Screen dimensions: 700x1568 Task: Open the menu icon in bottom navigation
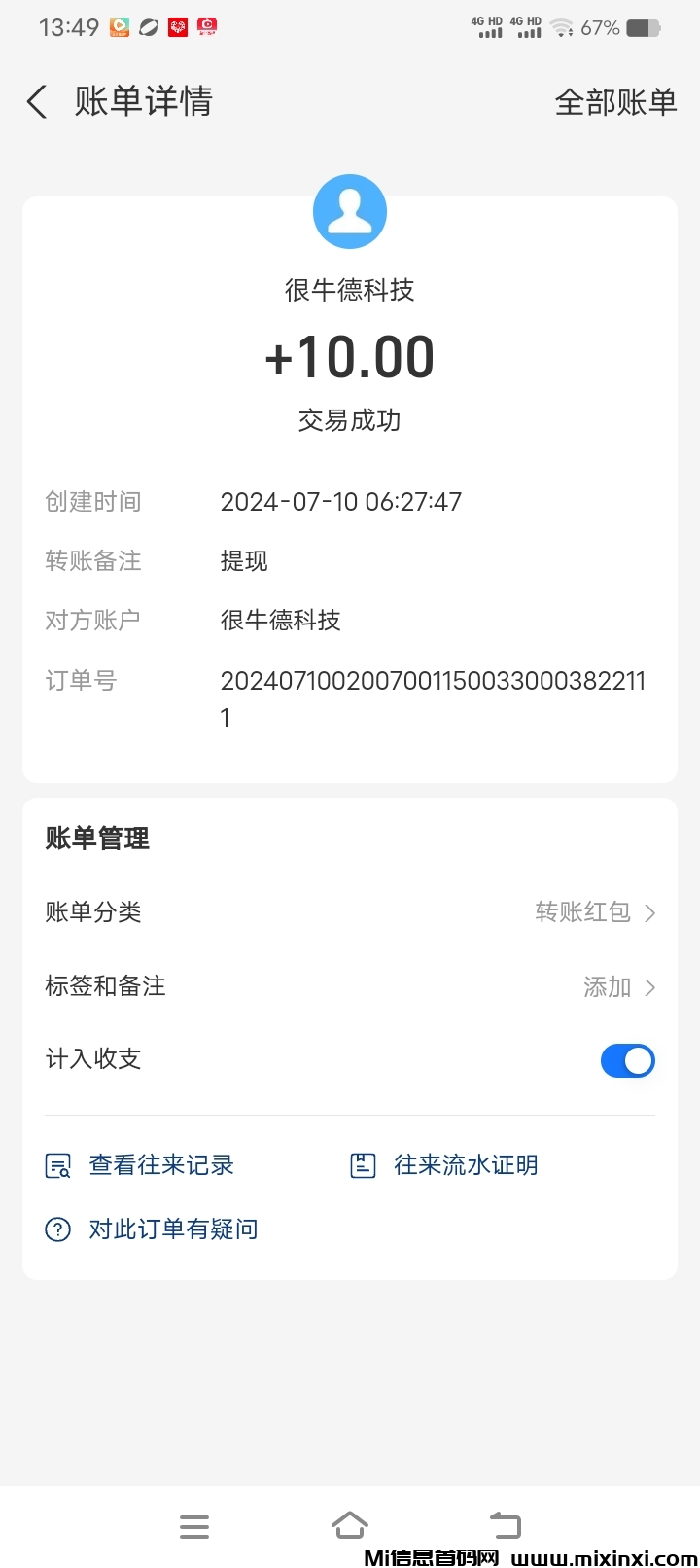194,1524
